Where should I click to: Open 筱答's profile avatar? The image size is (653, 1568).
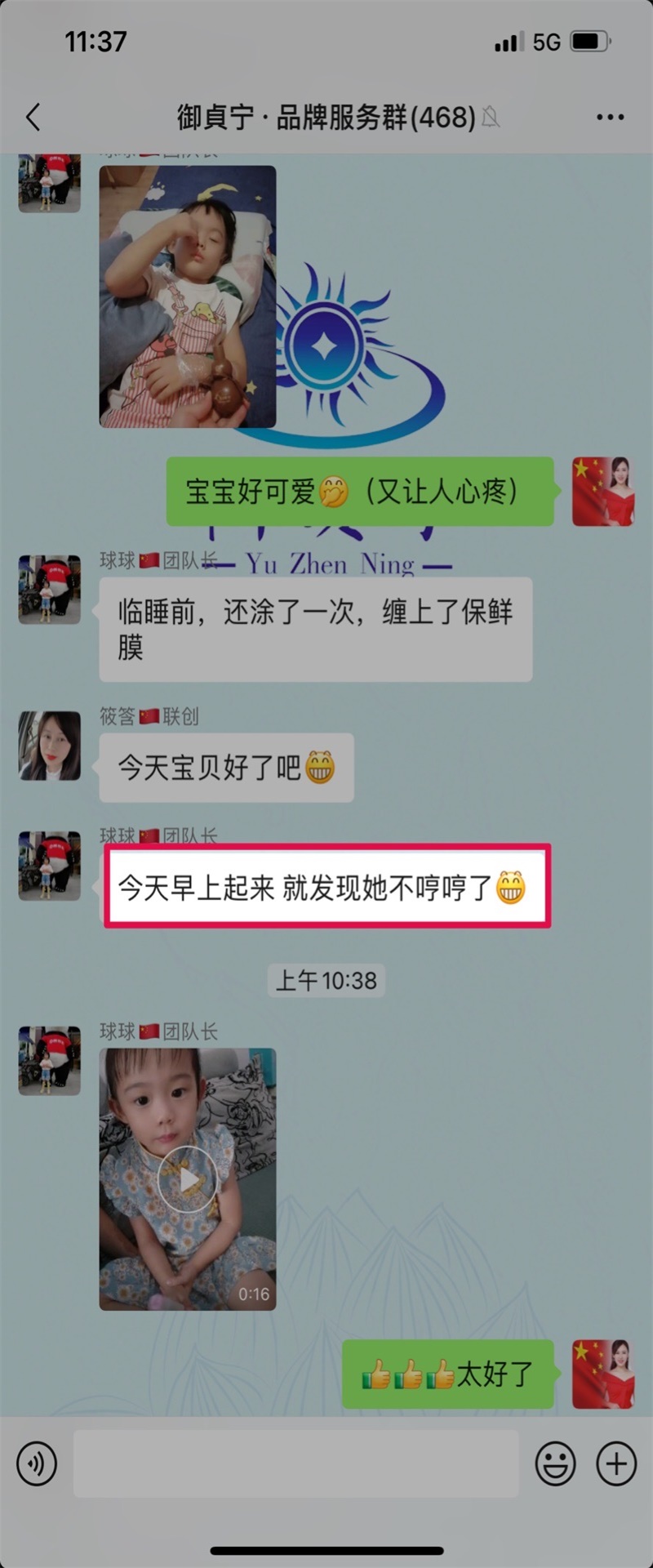pyautogui.click(x=50, y=745)
